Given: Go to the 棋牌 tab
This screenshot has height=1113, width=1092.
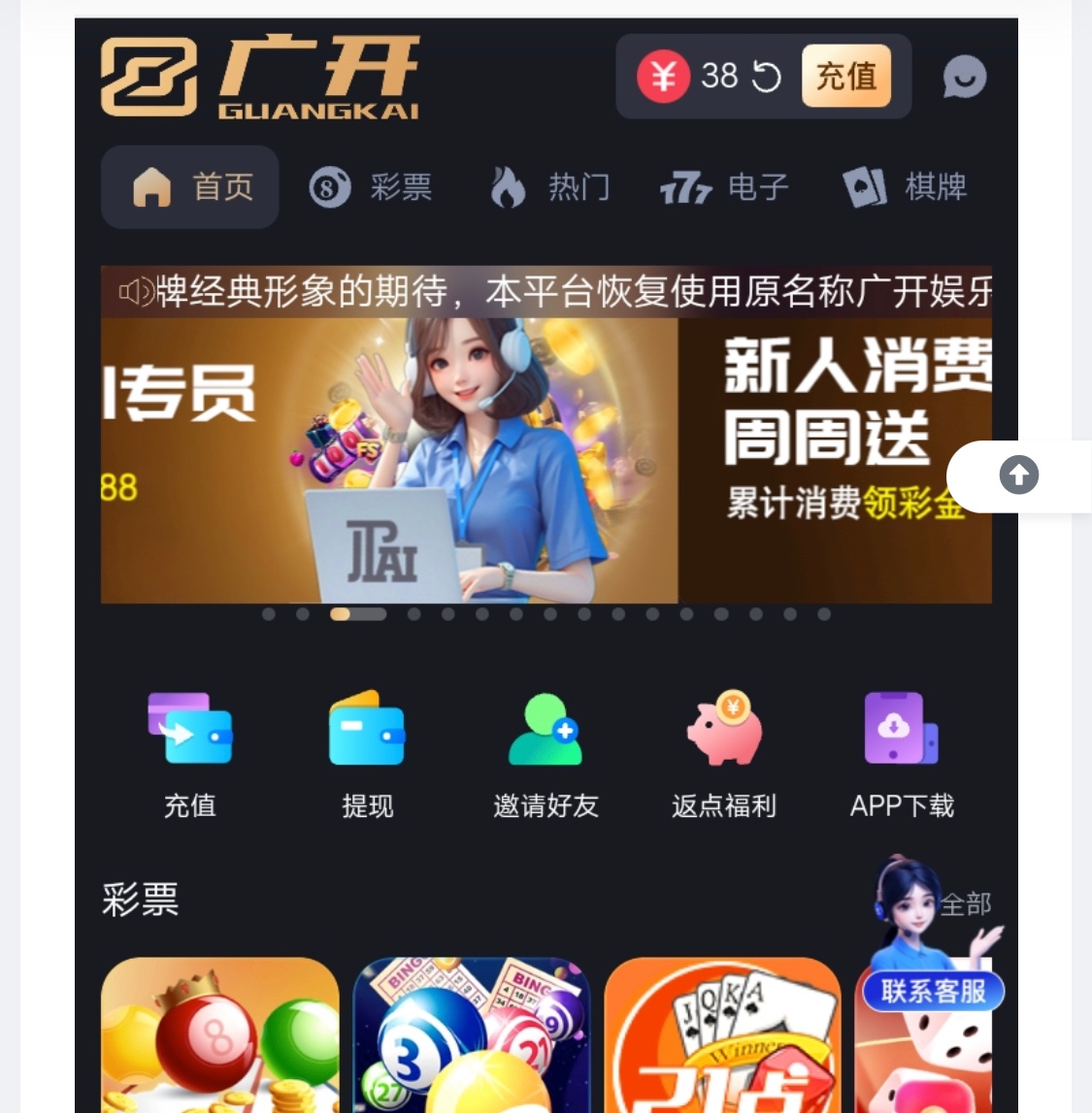Looking at the screenshot, I should pyautogui.click(x=906, y=186).
